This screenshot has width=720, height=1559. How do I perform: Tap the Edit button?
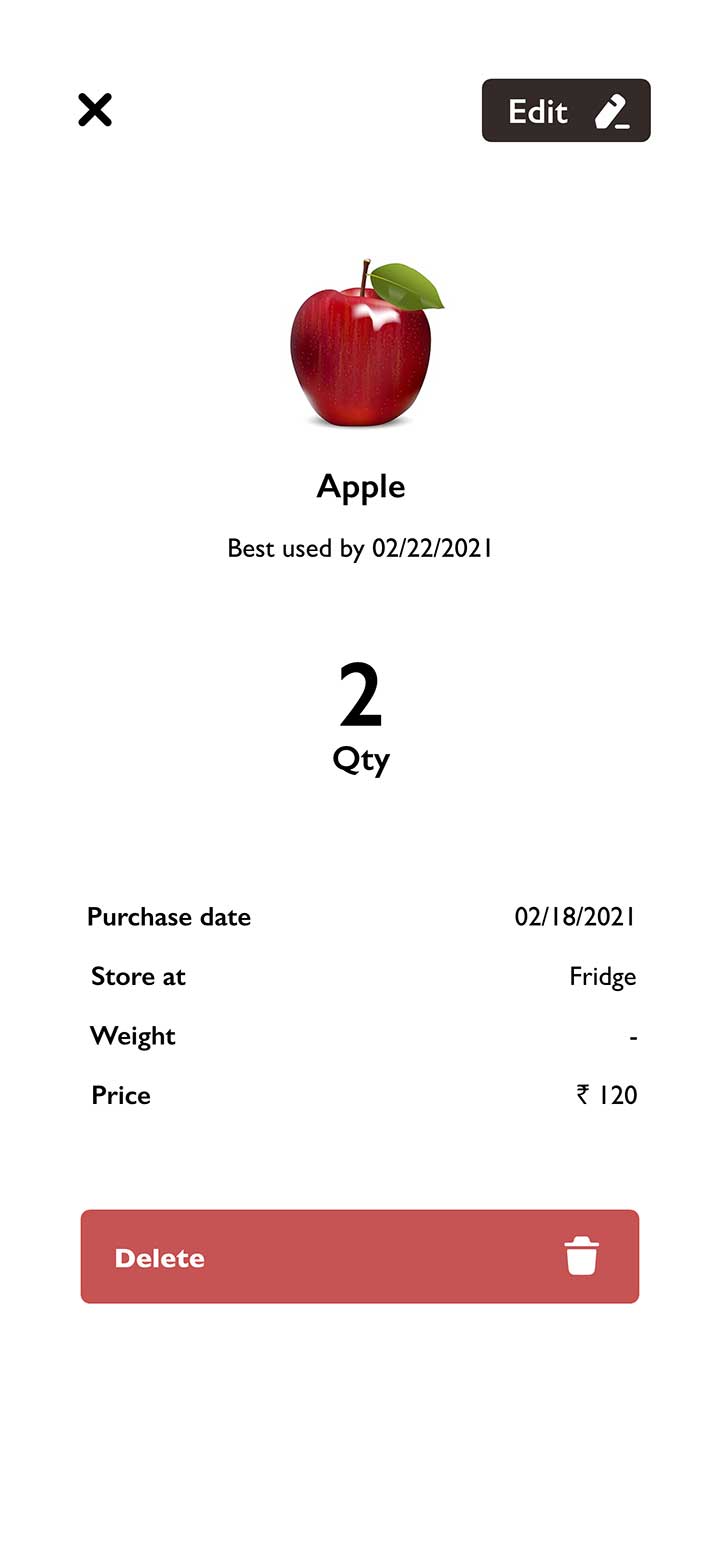[x=566, y=111]
